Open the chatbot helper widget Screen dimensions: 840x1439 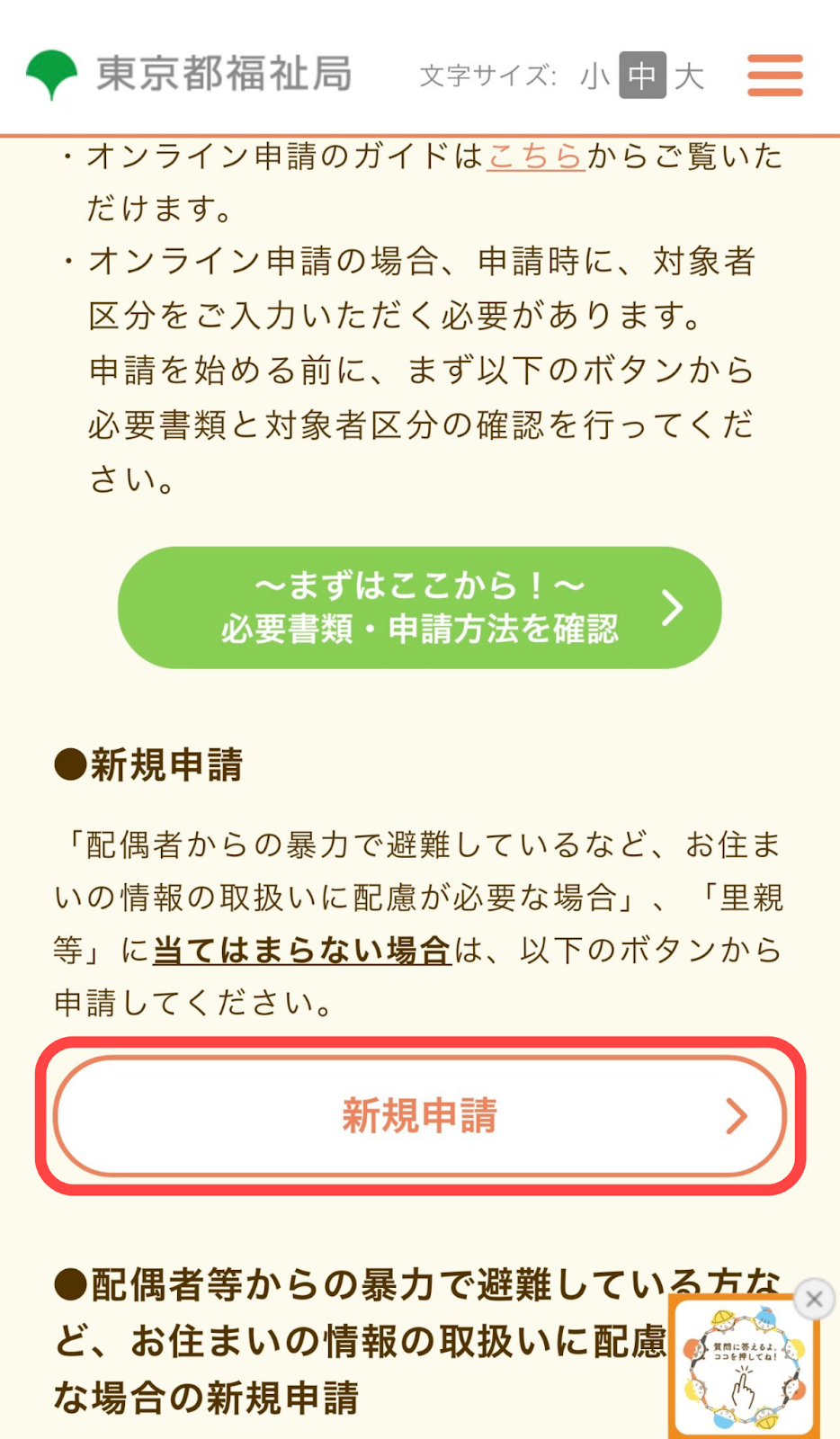coord(743,1367)
